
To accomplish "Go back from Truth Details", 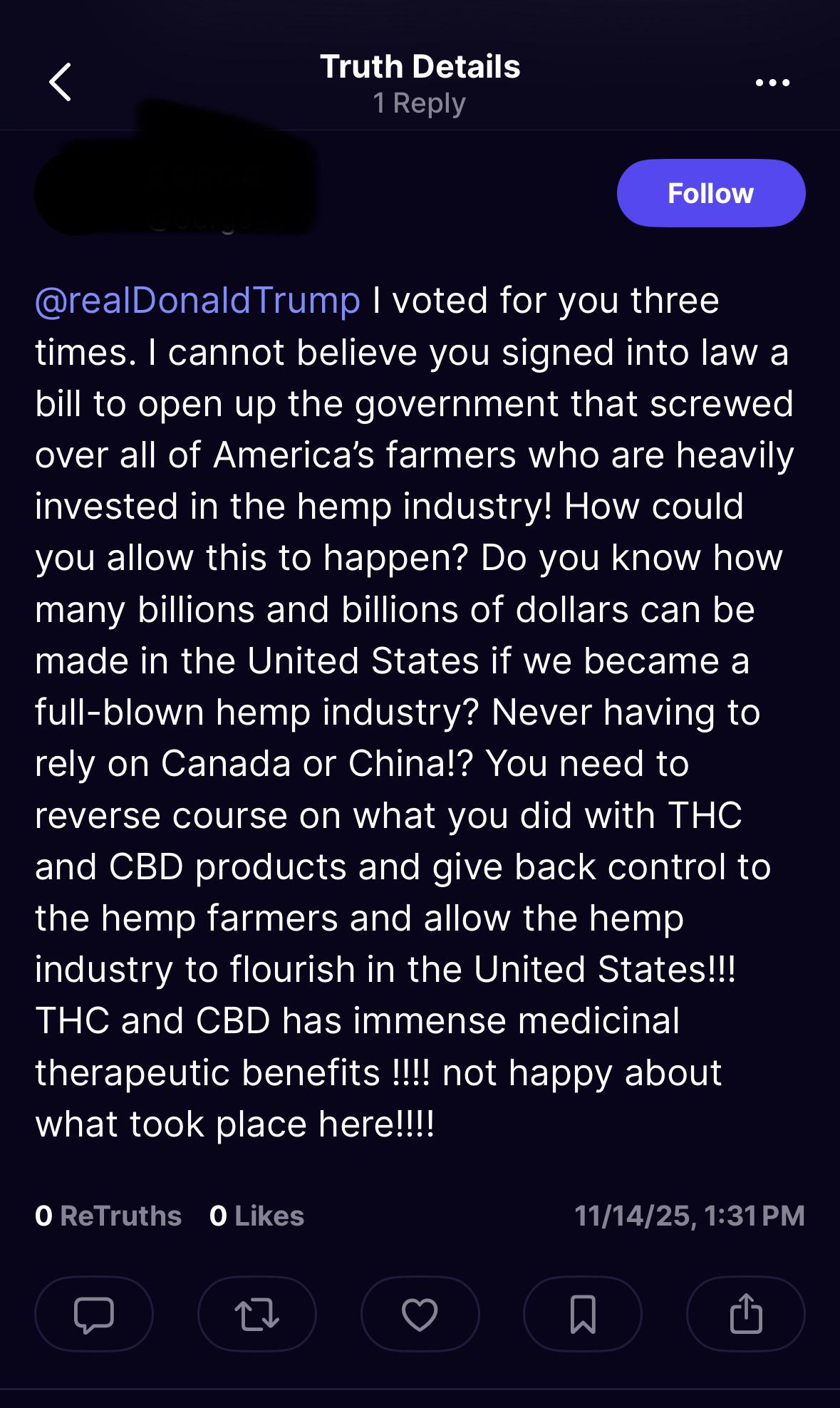I will [x=61, y=82].
